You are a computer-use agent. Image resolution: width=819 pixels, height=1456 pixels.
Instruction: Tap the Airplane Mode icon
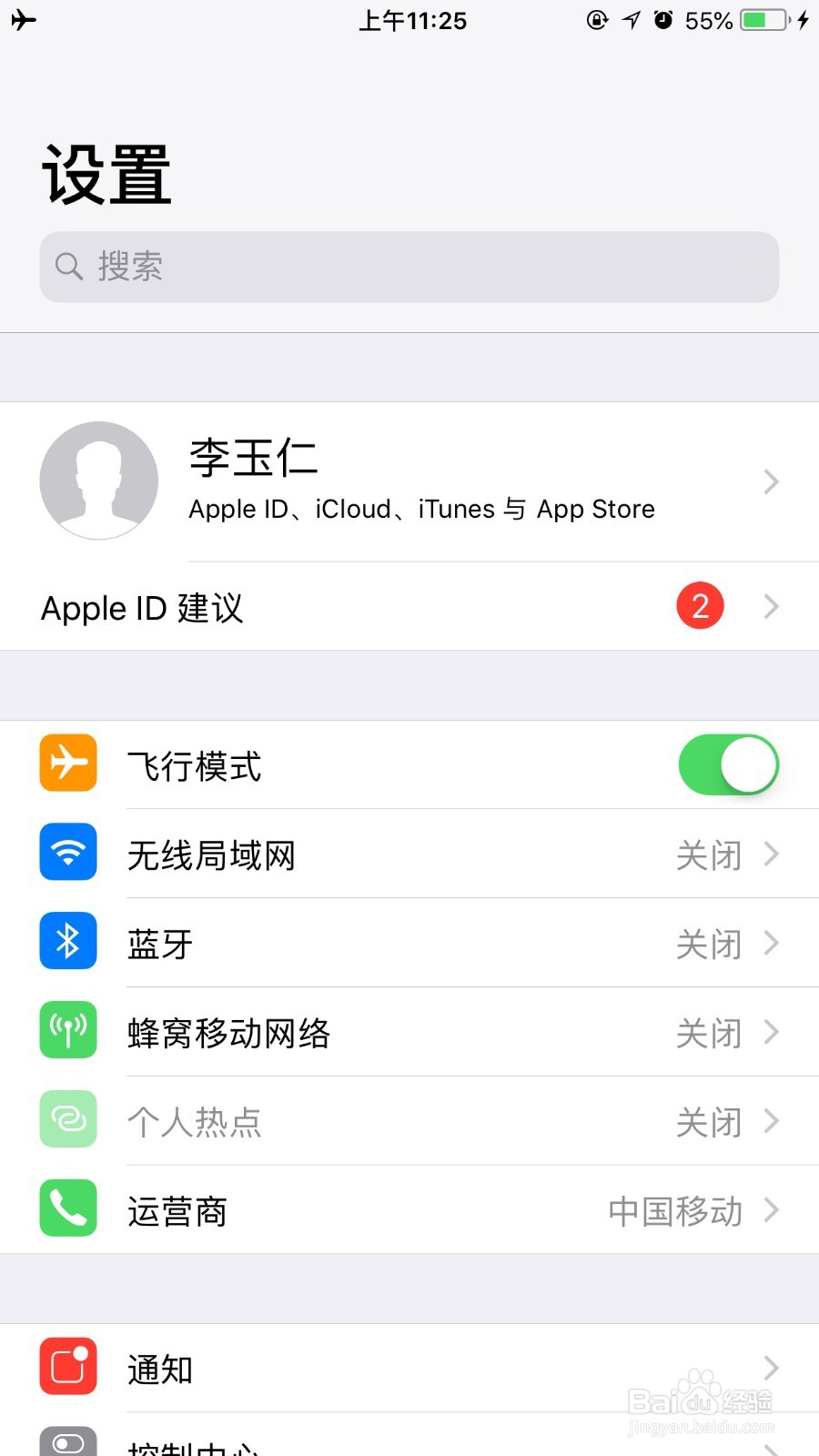coord(67,763)
